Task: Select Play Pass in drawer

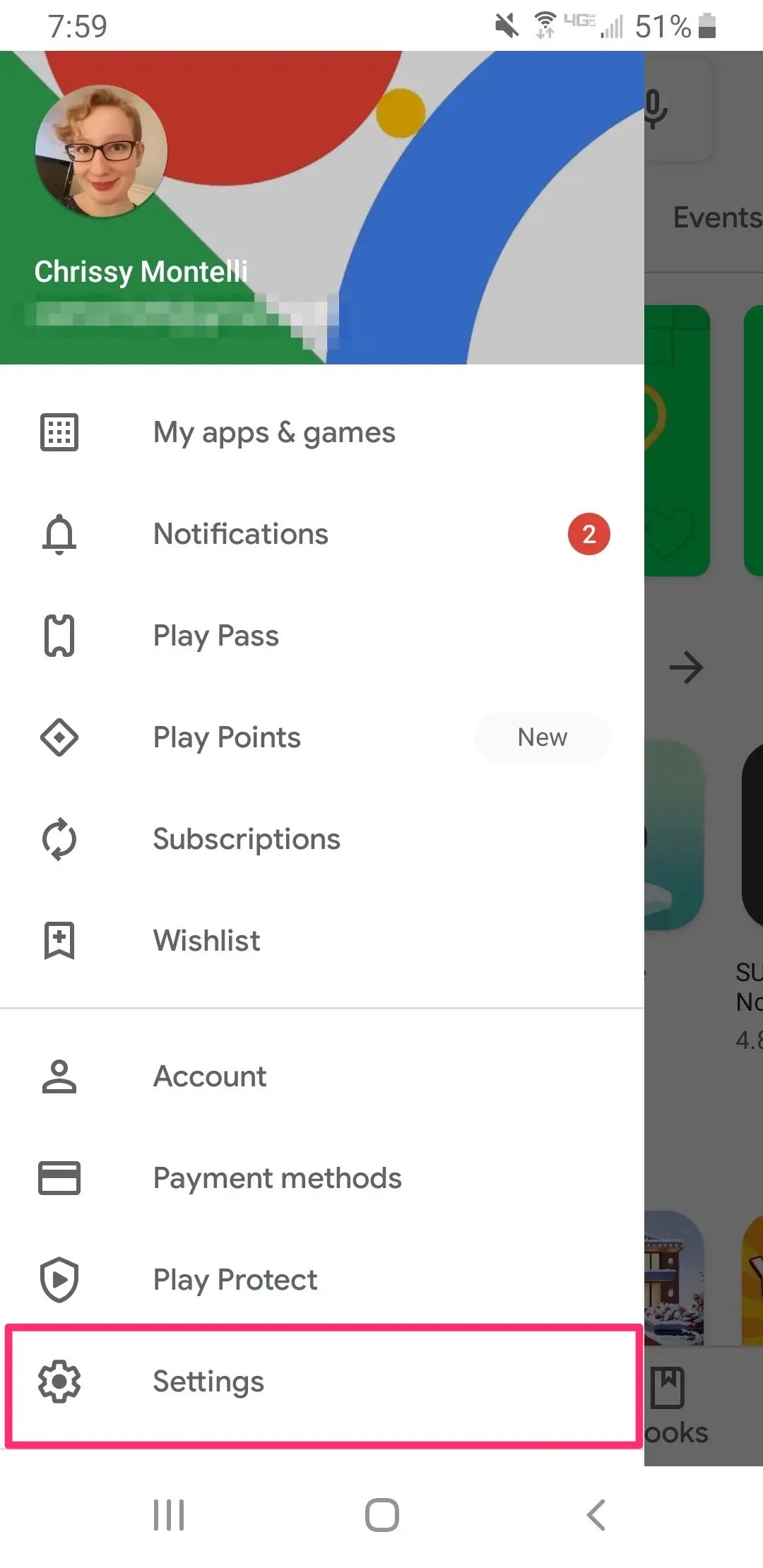Action: [x=321, y=636]
